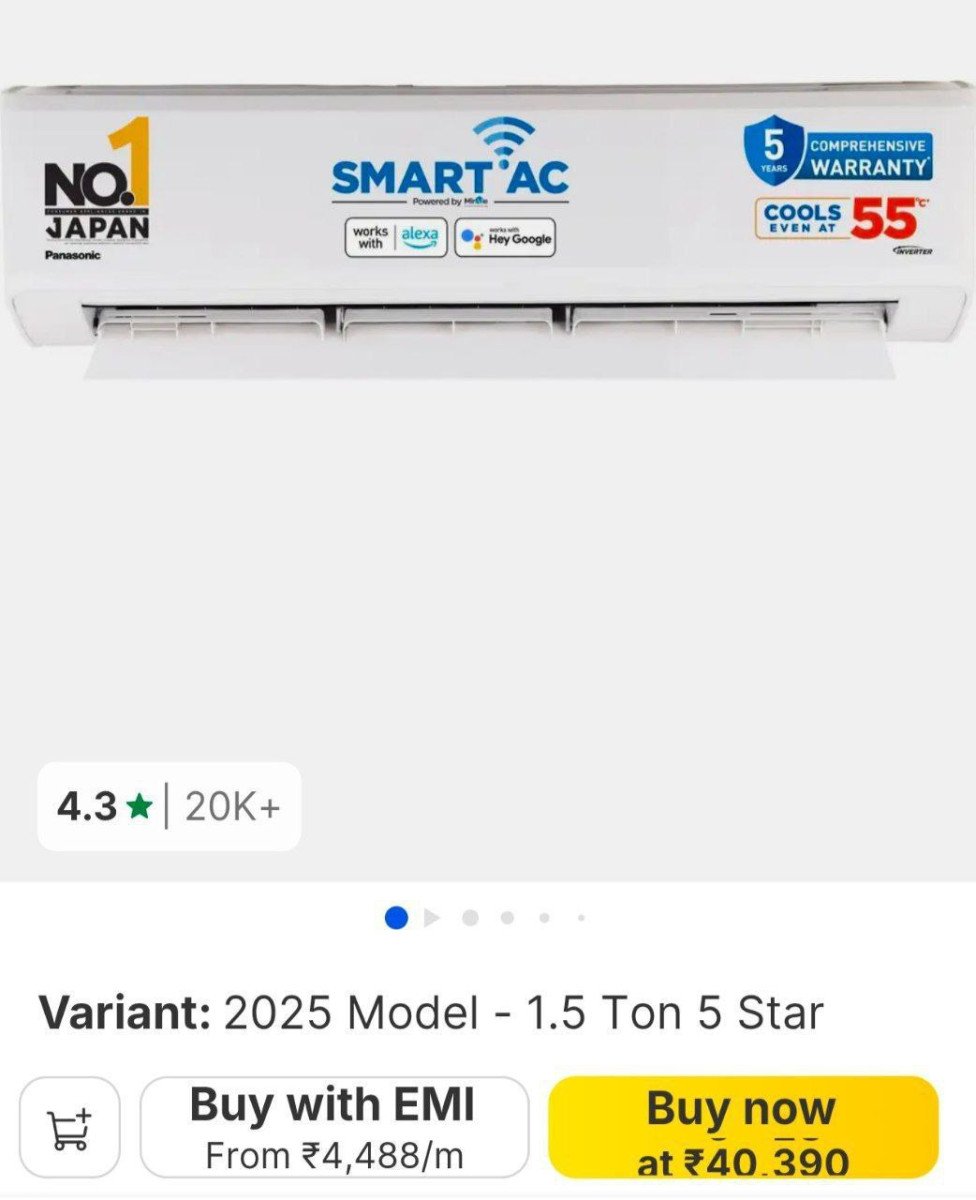Select the video indicator in the image carousel
The width and height of the screenshot is (976, 1200).
click(432, 918)
